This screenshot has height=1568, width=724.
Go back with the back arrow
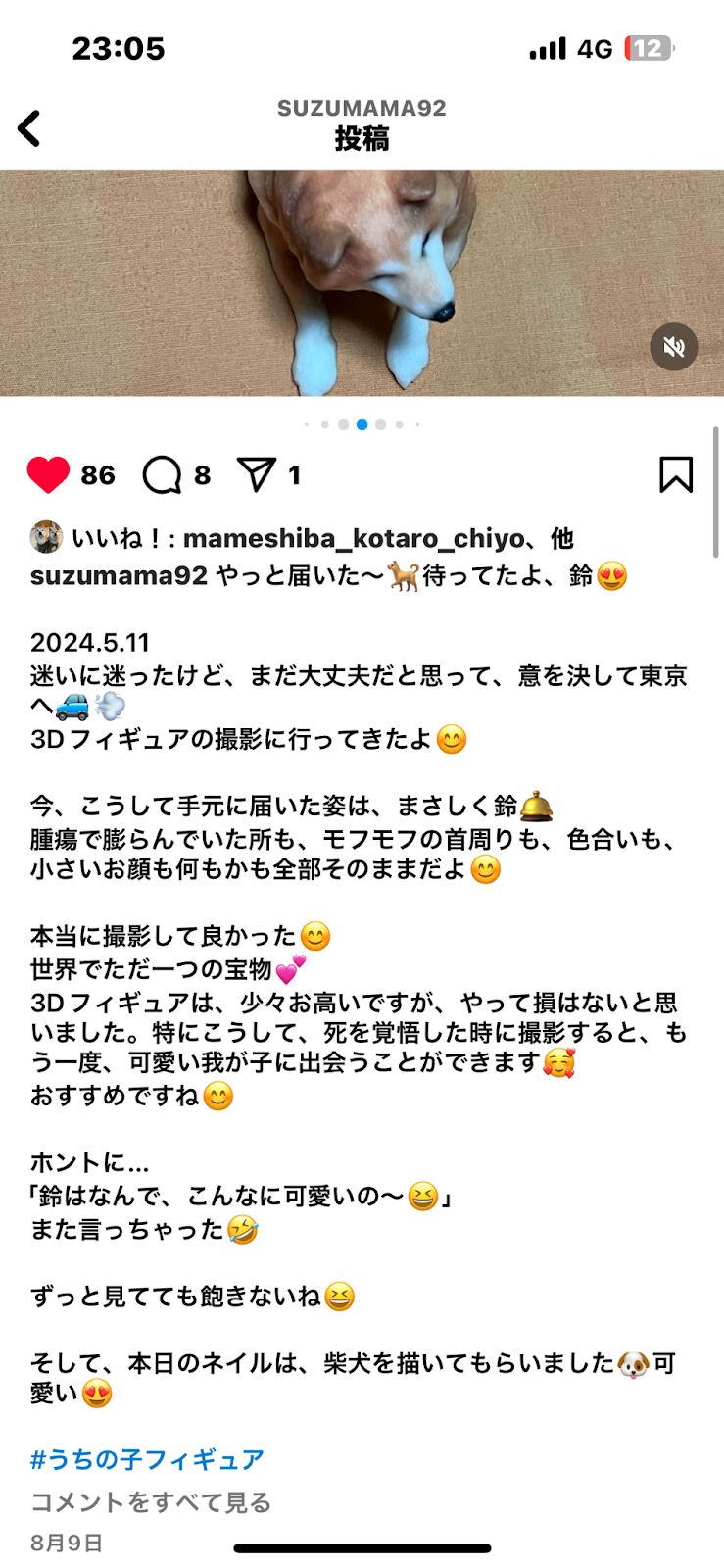click(x=29, y=128)
